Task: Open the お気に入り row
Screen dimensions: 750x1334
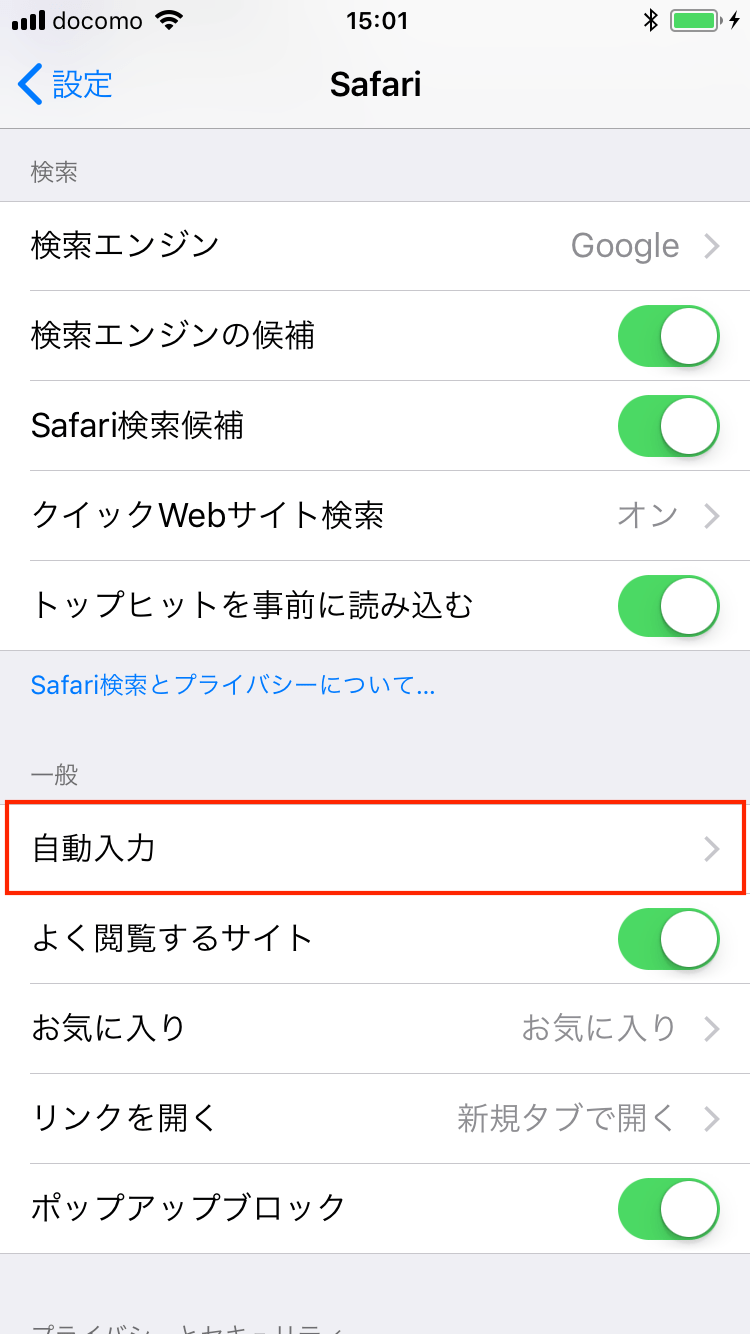Action: point(375,1028)
